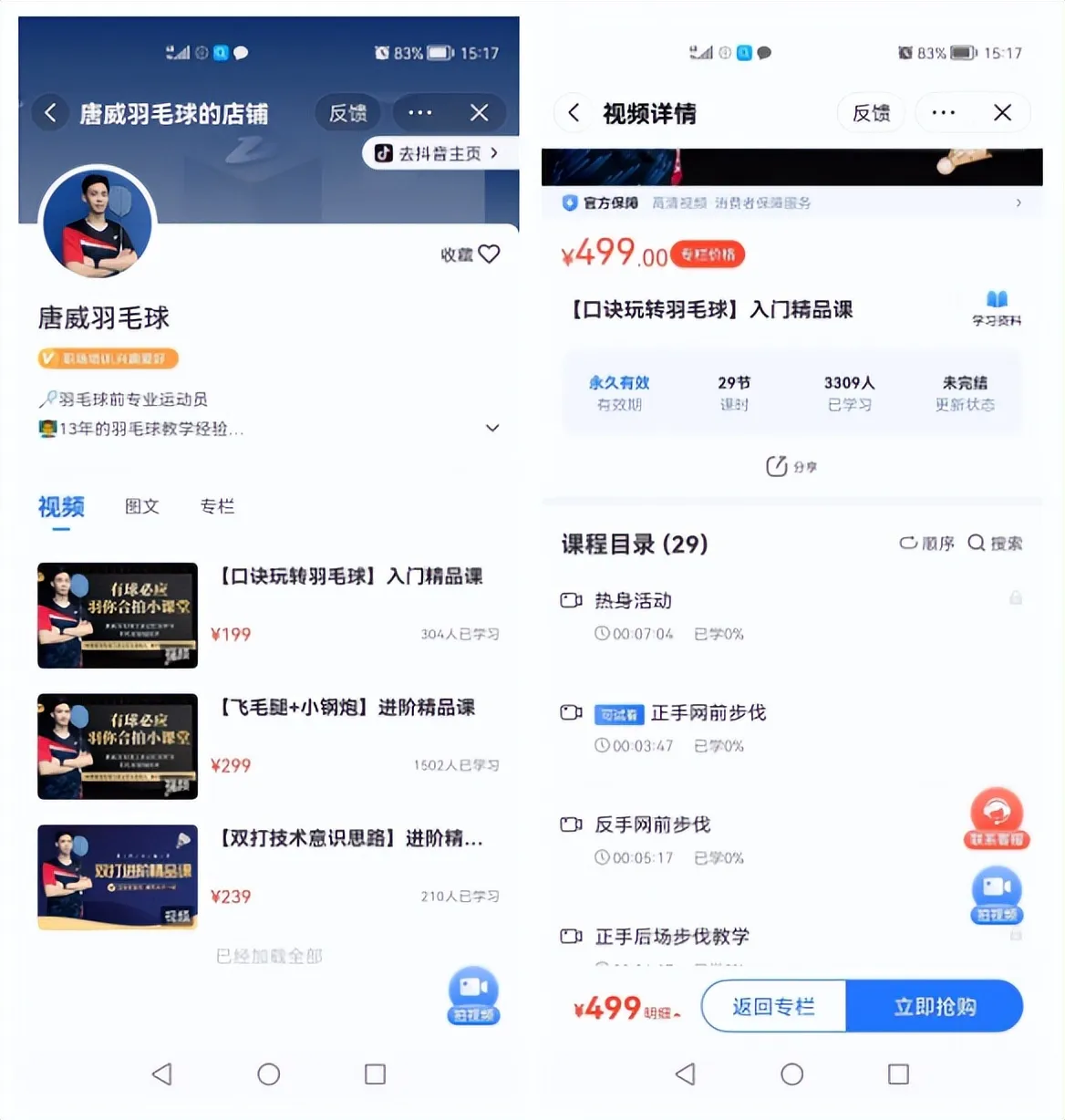Tap the back arrow on 视频详情 page

(x=573, y=112)
